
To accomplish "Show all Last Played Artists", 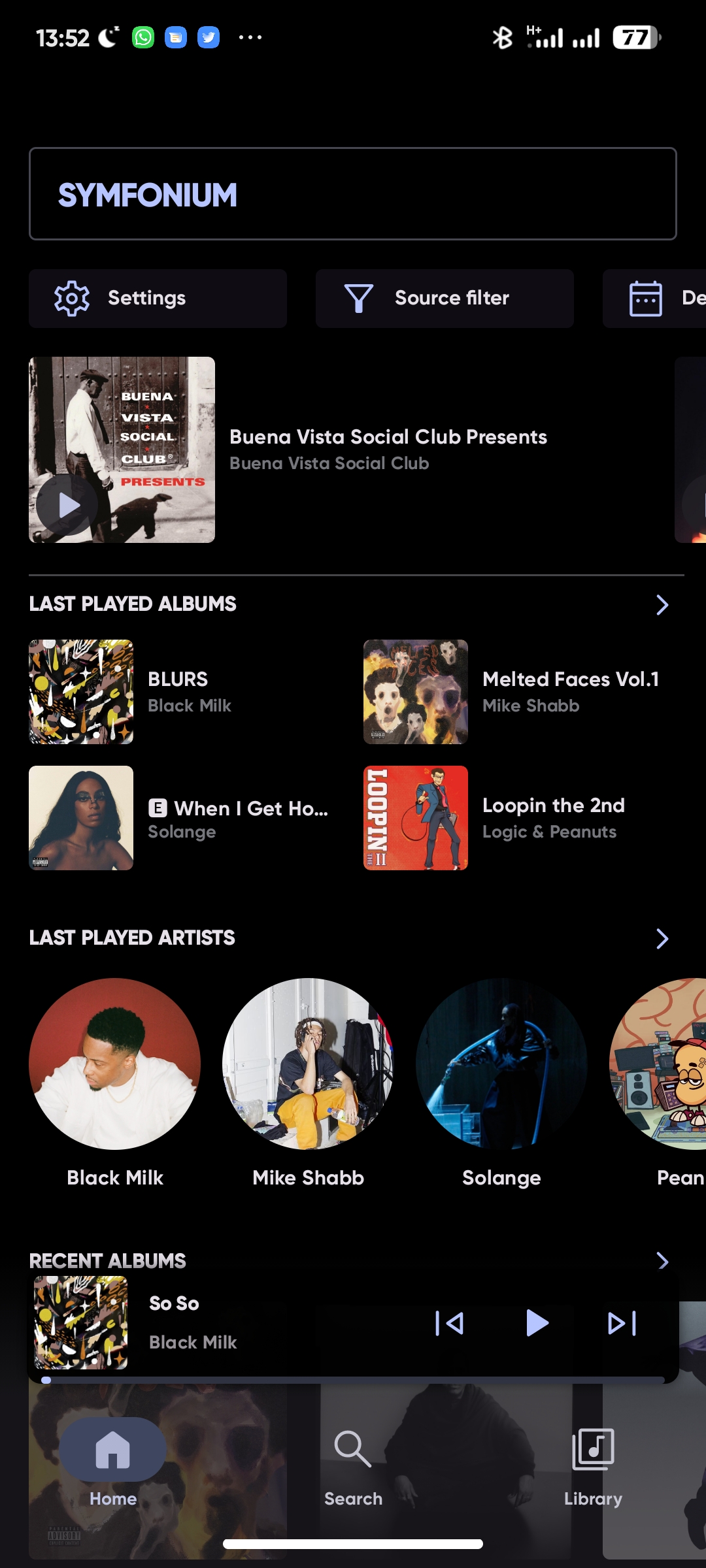I will pyautogui.click(x=662, y=939).
